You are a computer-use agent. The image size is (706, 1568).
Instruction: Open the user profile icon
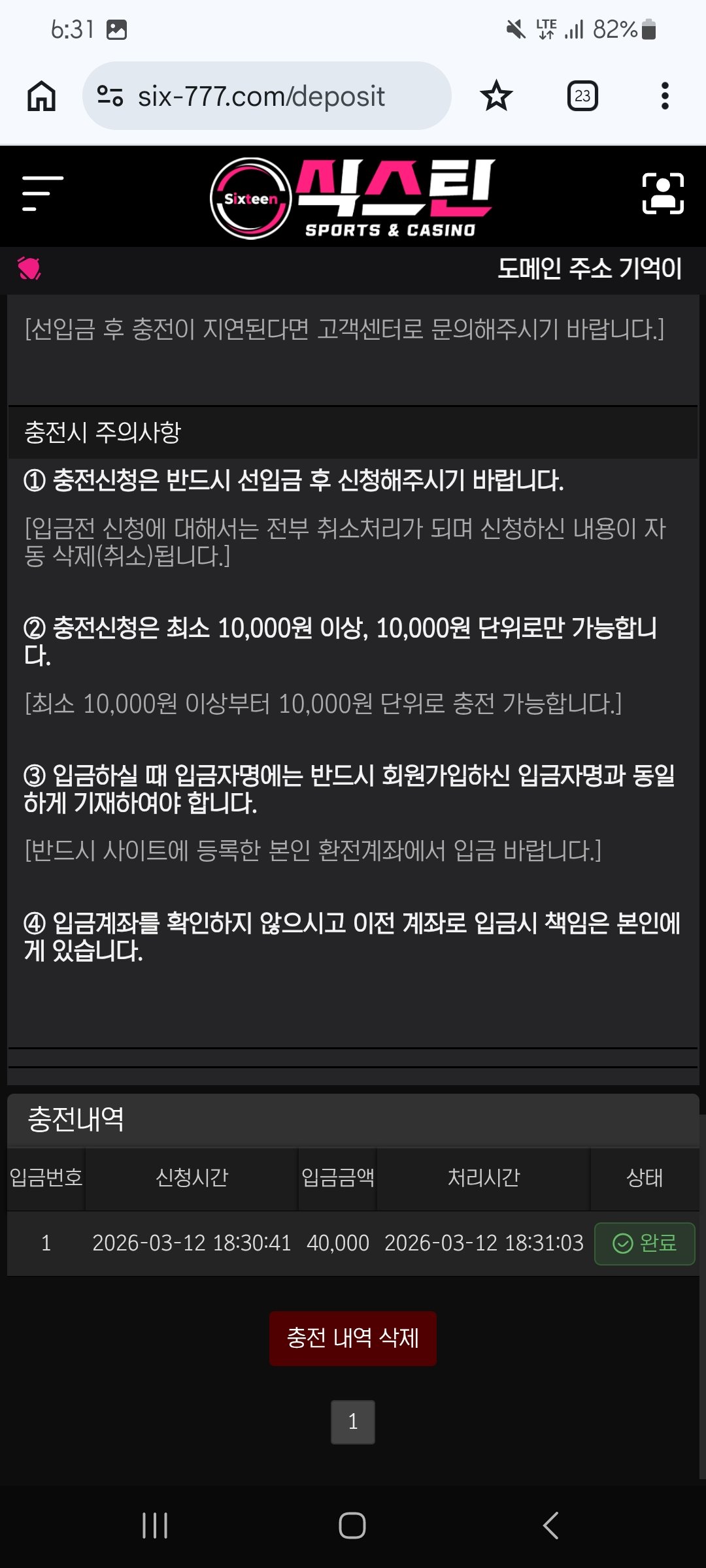663,194
